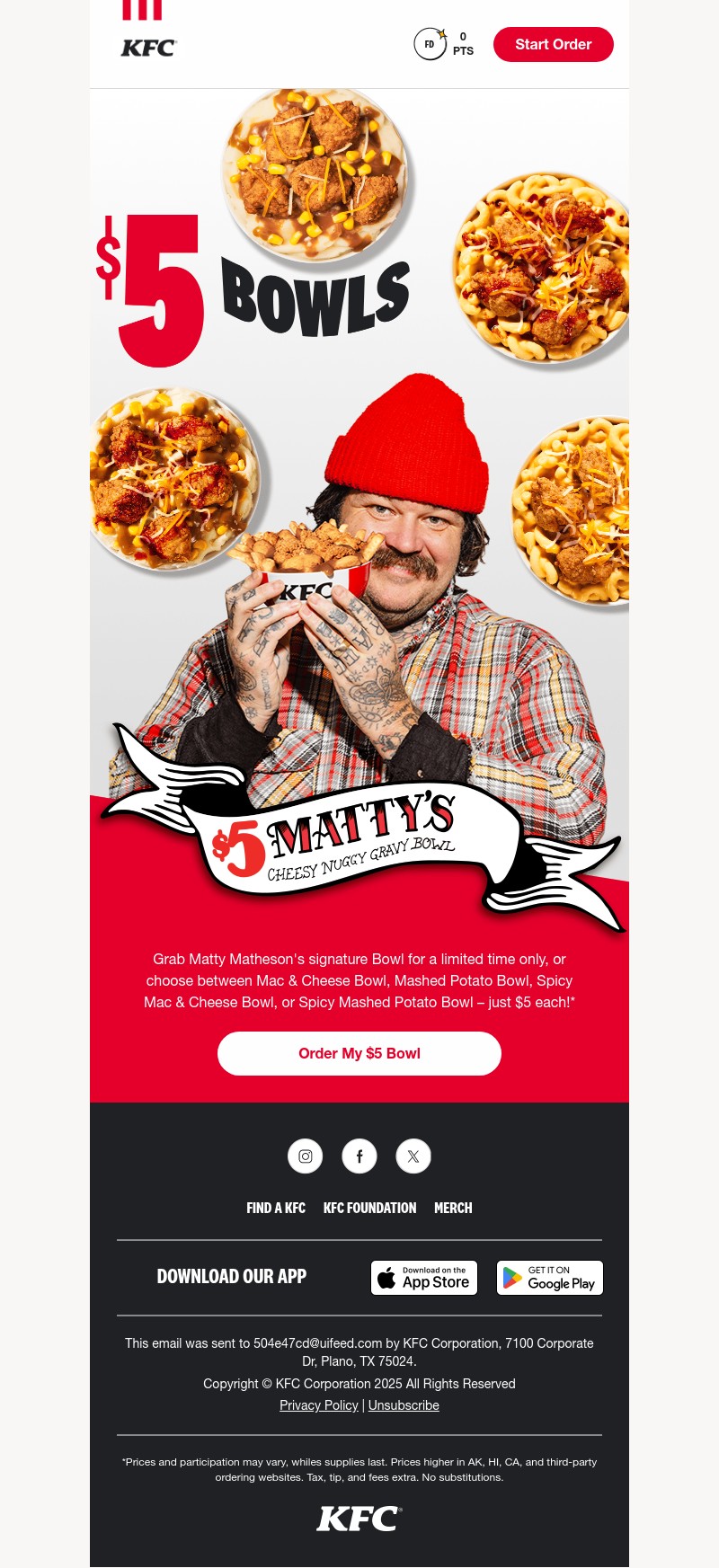Open the Merch link
Image resolution: width=719 pixels, height=1568 pixels.
(x=453, y=1208)
